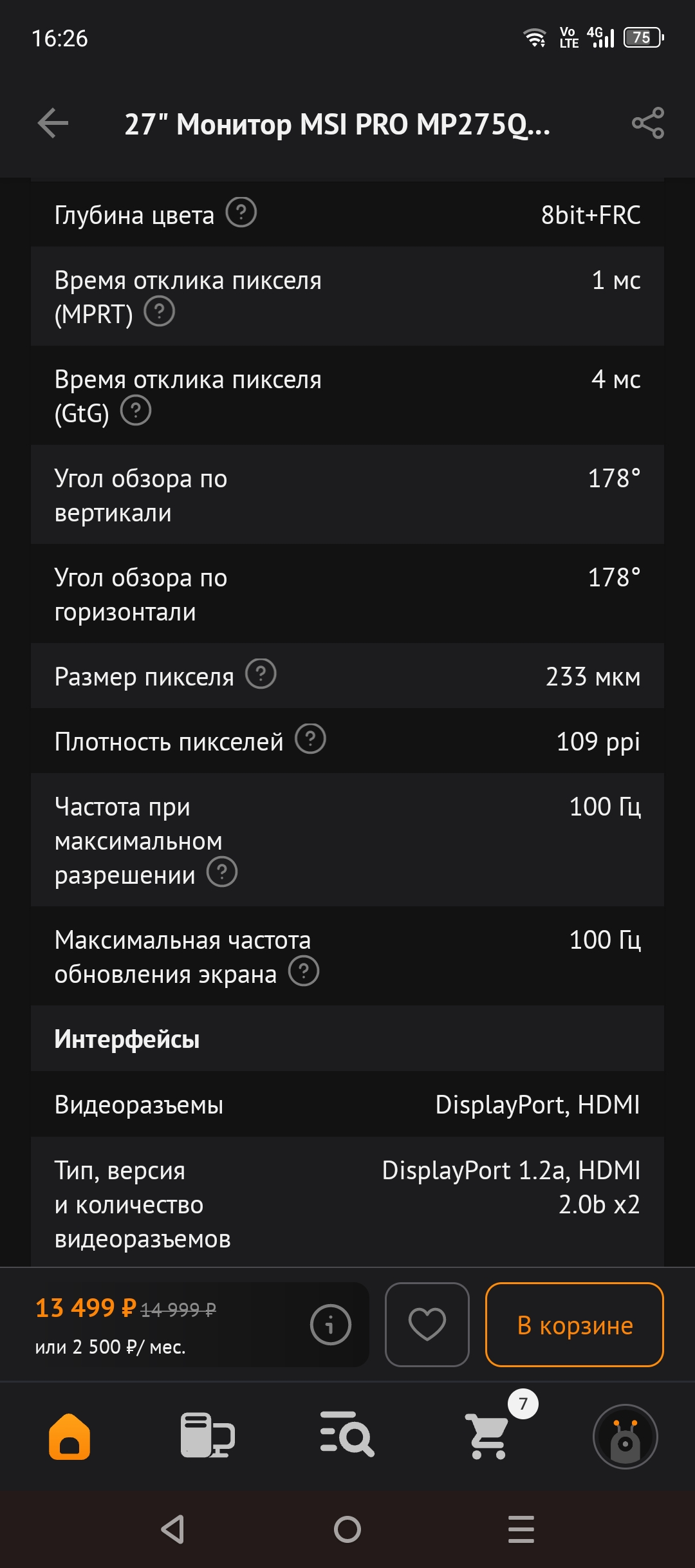Image resolution: width=695 pixels, height=1568 pixels.
Task: Open the profile robot avatar tab
Action: point(625,1437)
